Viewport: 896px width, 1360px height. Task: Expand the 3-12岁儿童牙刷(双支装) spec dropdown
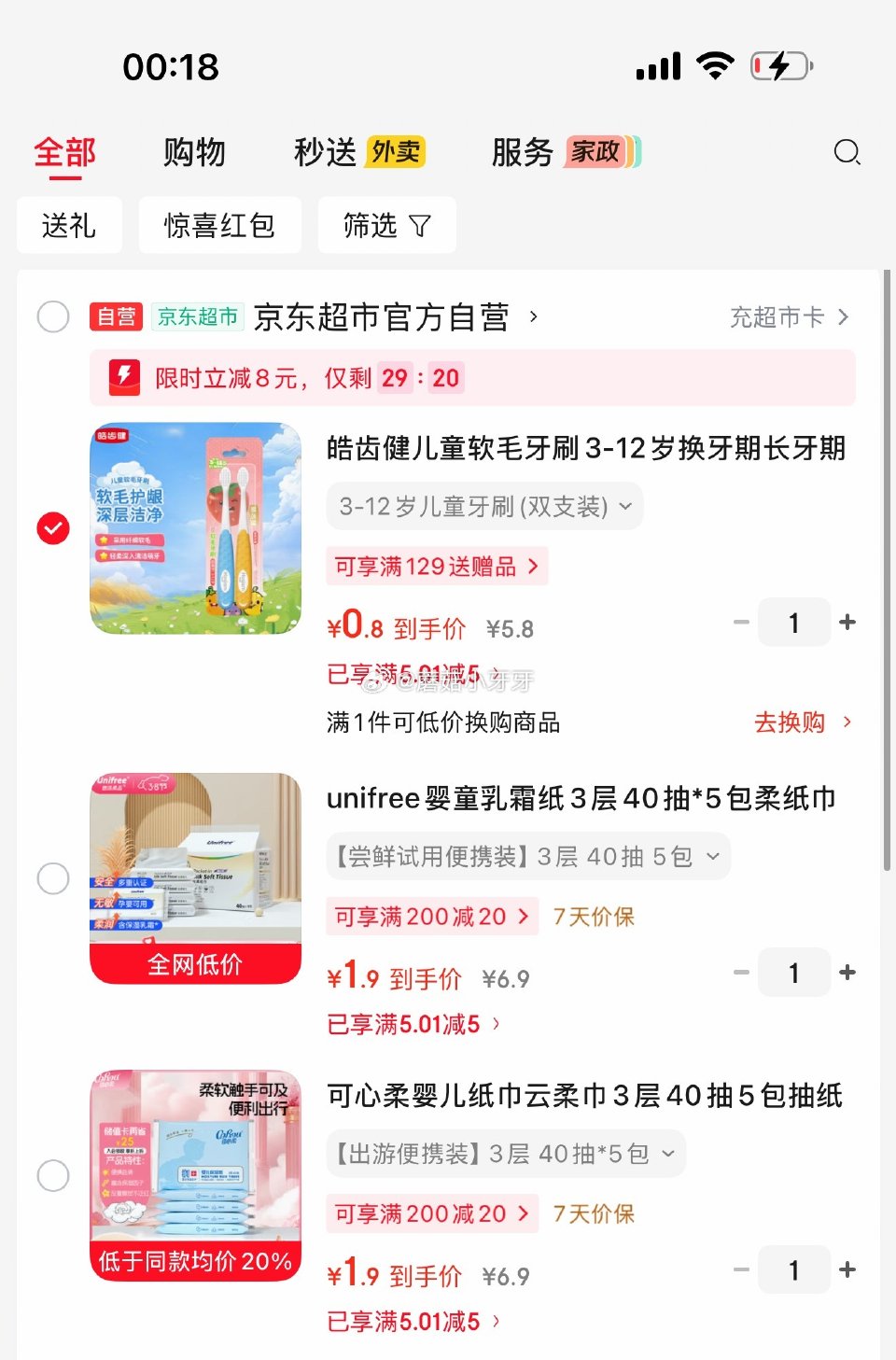click(x=484, y=507)
